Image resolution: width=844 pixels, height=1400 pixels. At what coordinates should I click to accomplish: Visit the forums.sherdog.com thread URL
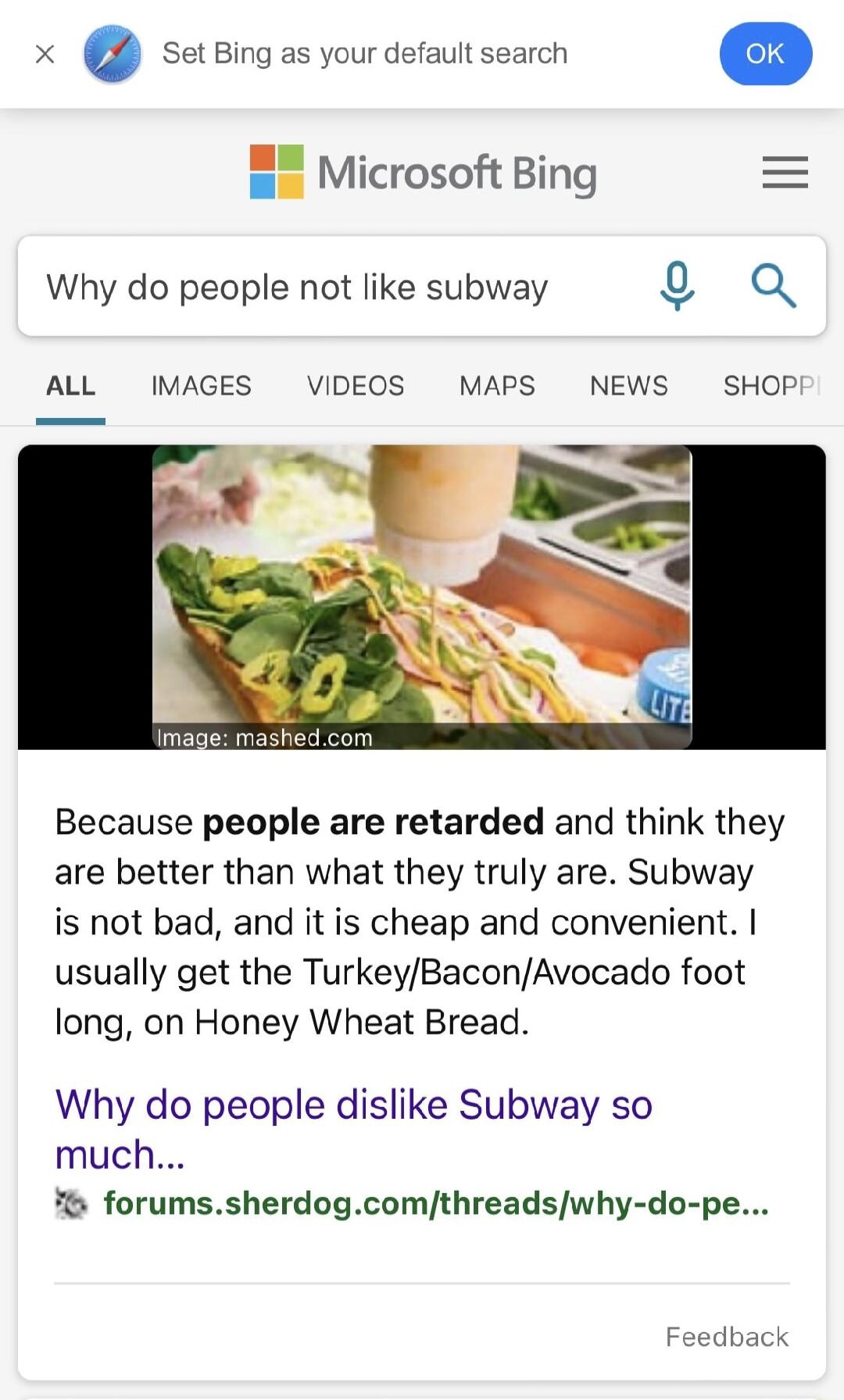pyautogui.click(x=435, y=1203)
